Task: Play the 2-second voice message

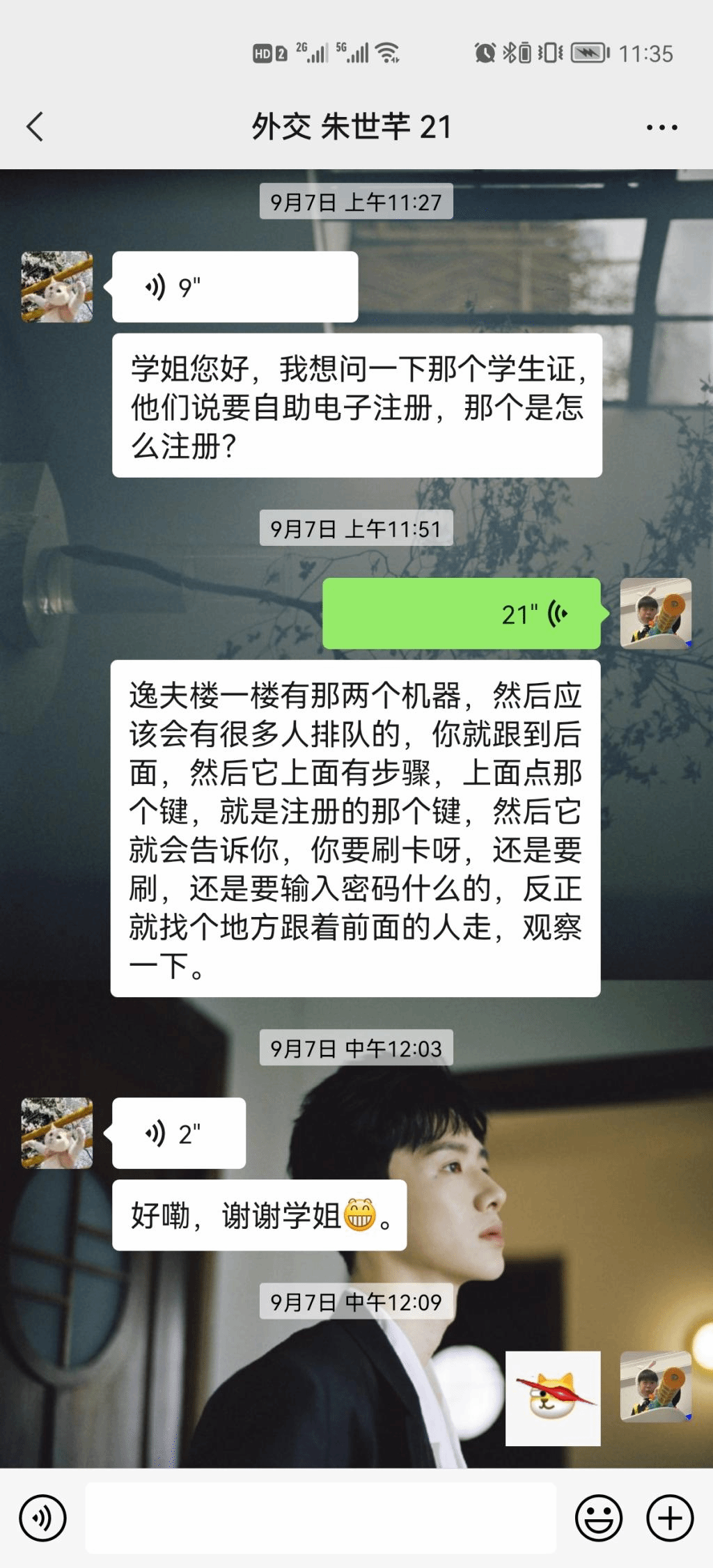Action: tap(179, 1134)
